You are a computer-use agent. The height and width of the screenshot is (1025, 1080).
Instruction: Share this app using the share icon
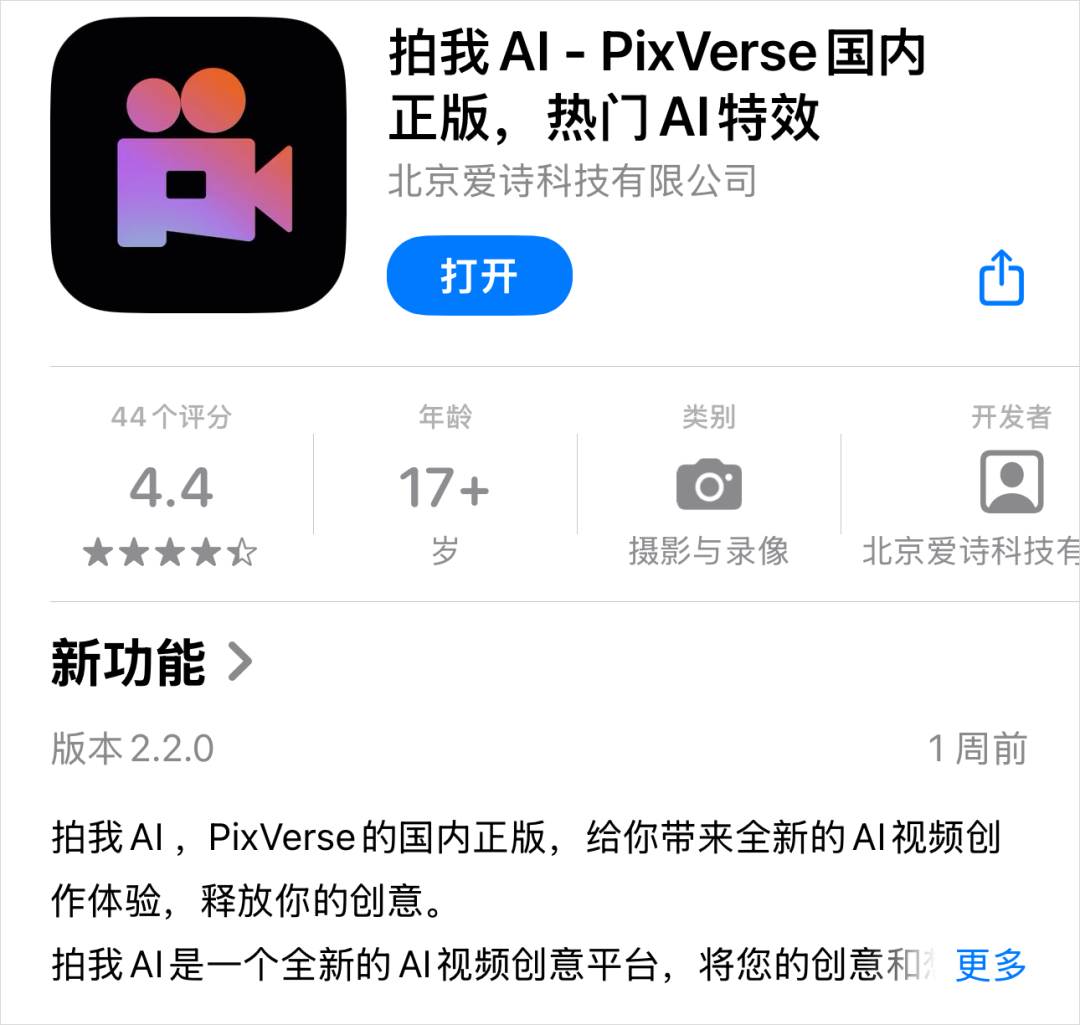(1001, 278)
